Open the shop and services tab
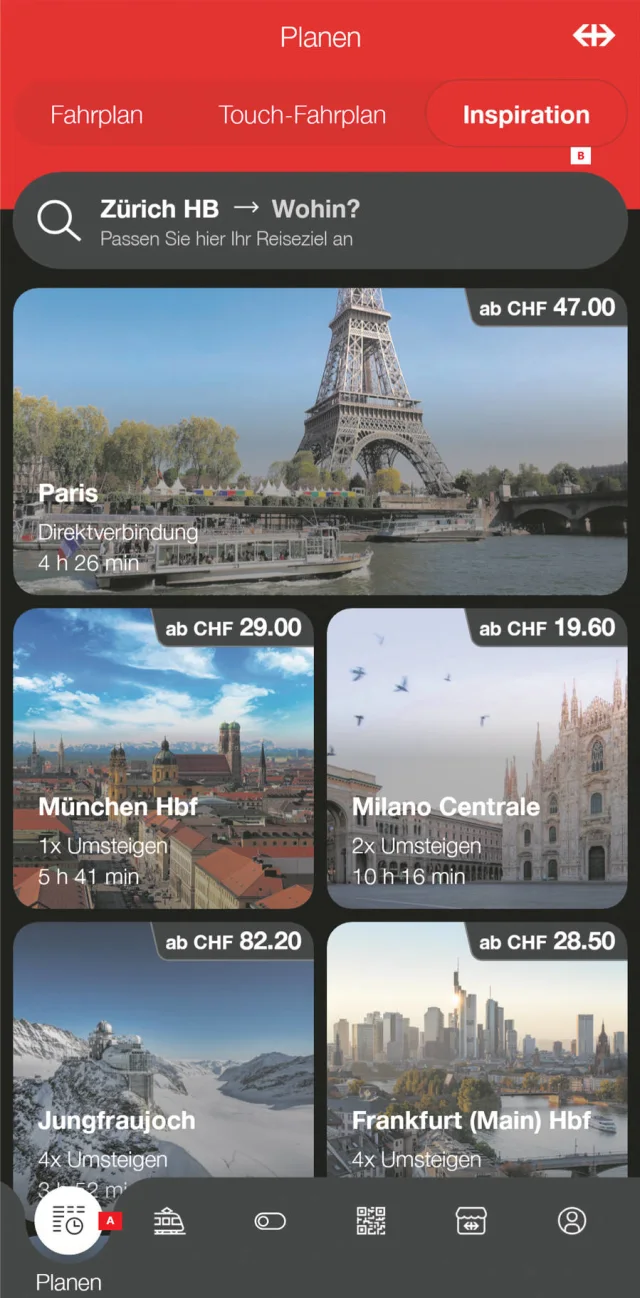The image size is (640, 1298). pyautogui.click(x=471, y=1221)
